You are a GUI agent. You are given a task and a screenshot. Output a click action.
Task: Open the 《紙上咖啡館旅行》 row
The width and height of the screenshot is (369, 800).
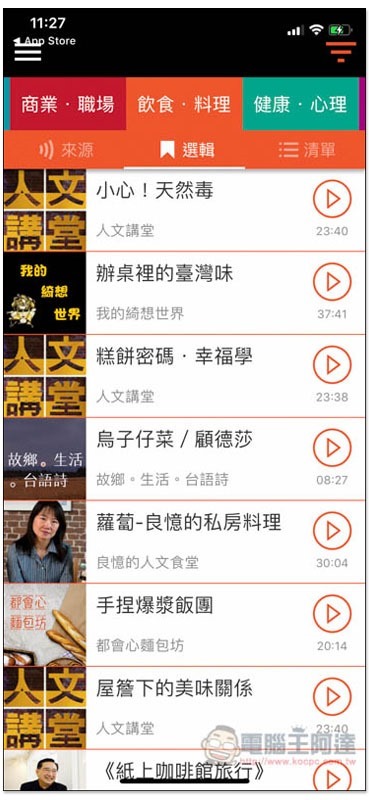tap(184, 770)
